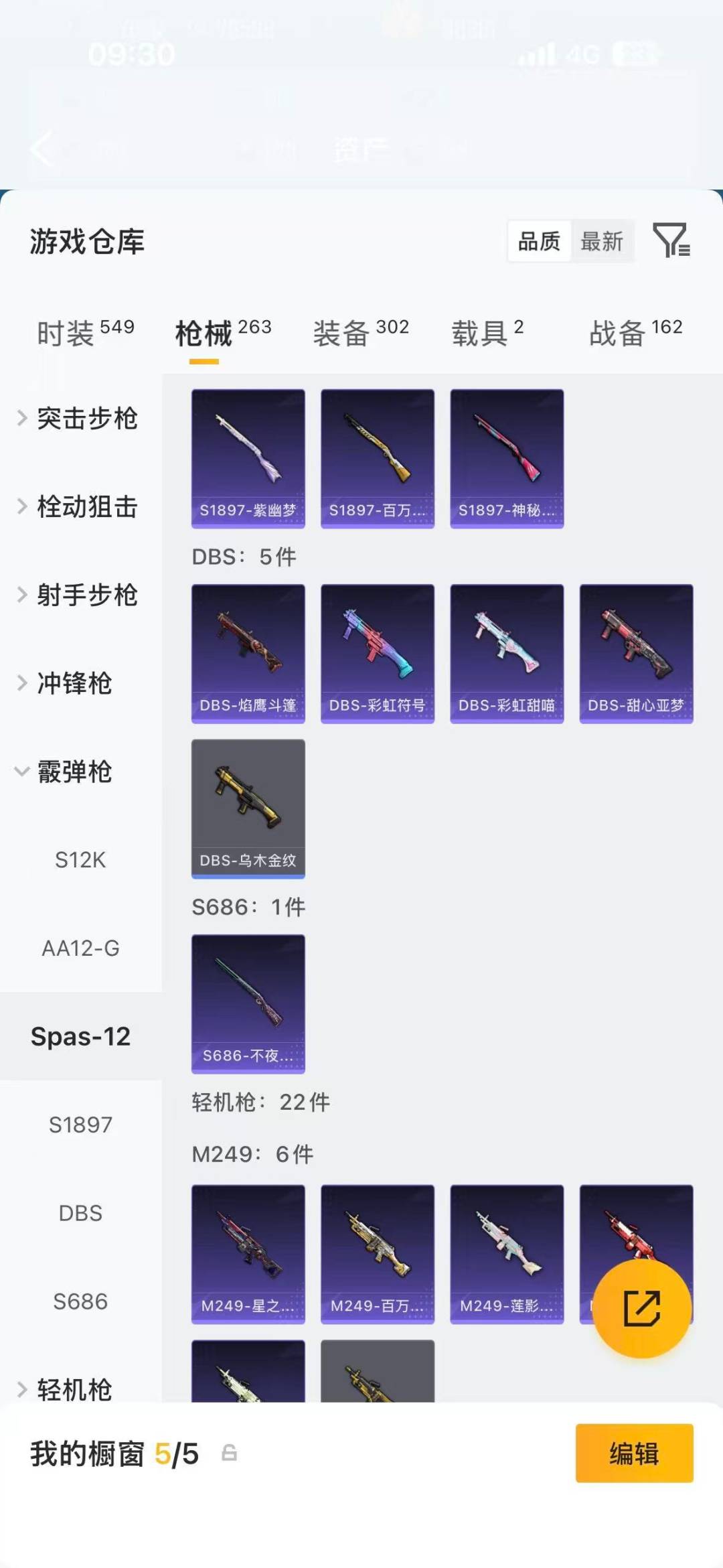Expand the 栓动狙击 category

tap(87, 506)
